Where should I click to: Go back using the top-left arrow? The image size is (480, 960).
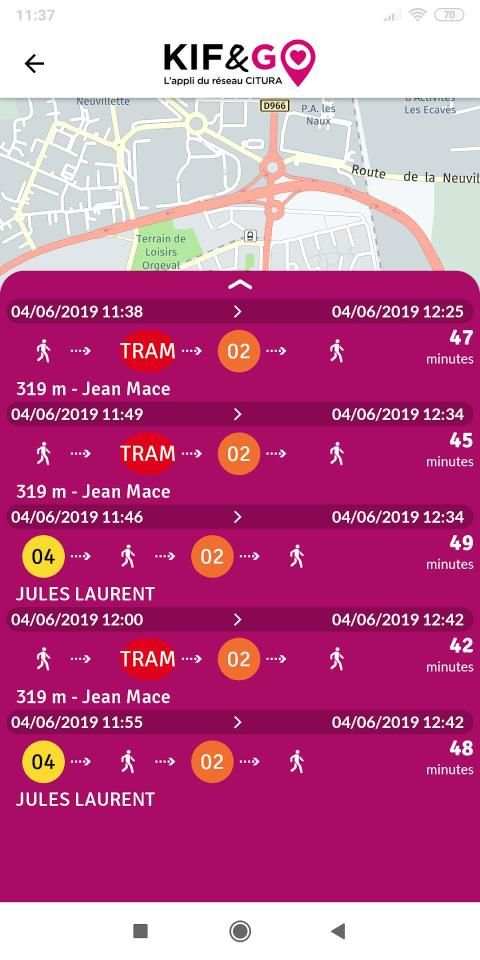34,64
